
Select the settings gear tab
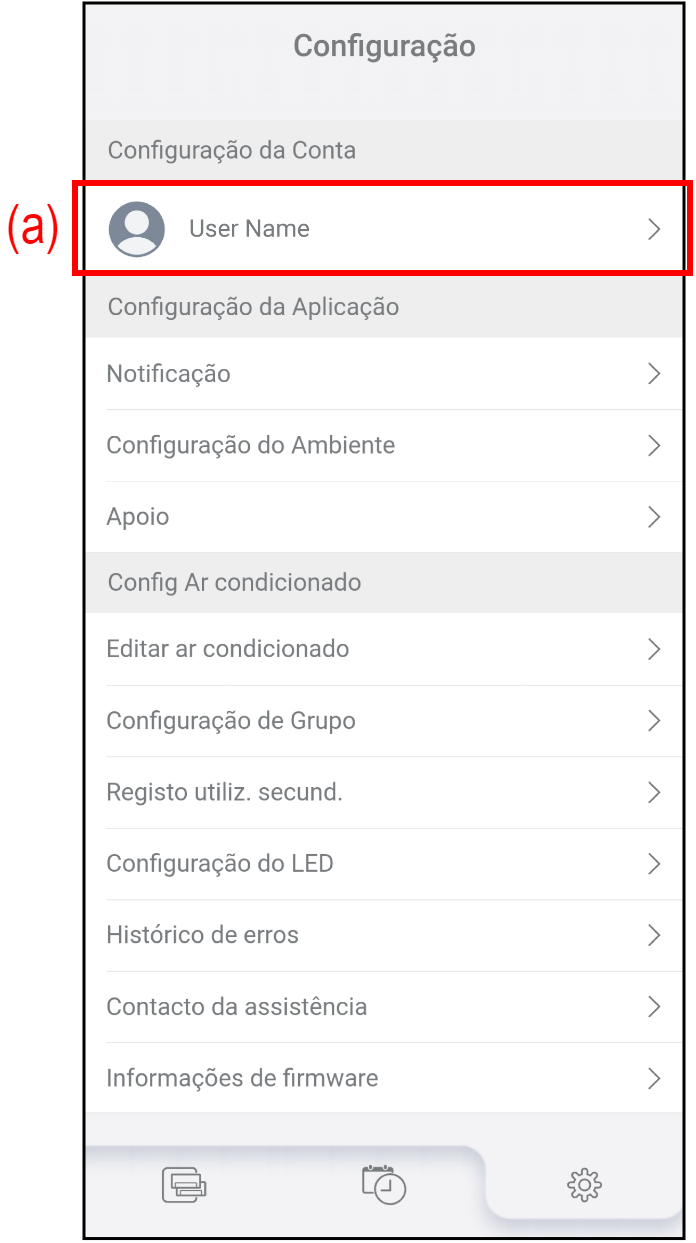coord(584,1185)
